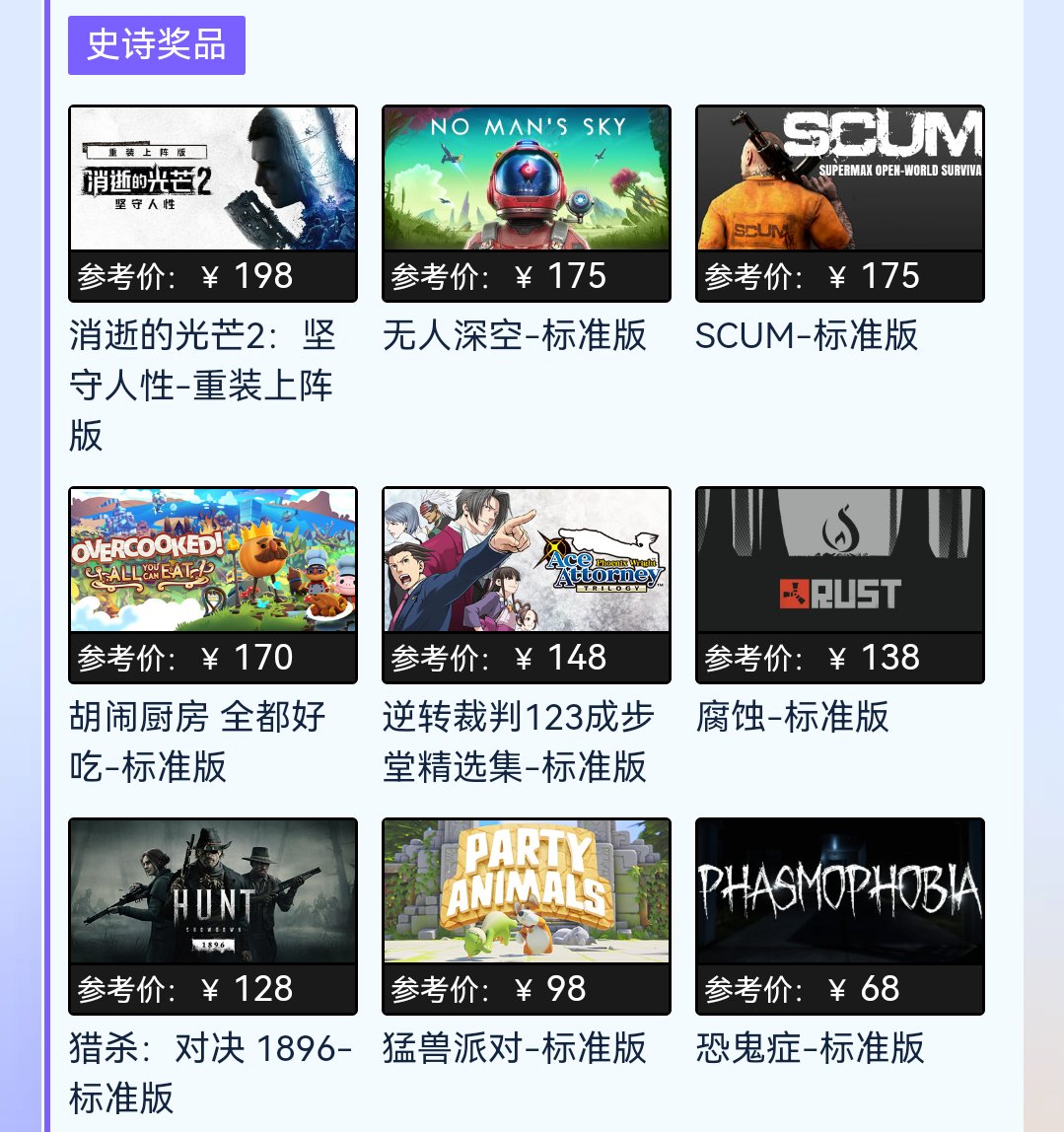Image resolution: width=1064 pixels, height=1132 pixels.
Task: Open the Dying Light 2 prize card
Action: (212, 179)
